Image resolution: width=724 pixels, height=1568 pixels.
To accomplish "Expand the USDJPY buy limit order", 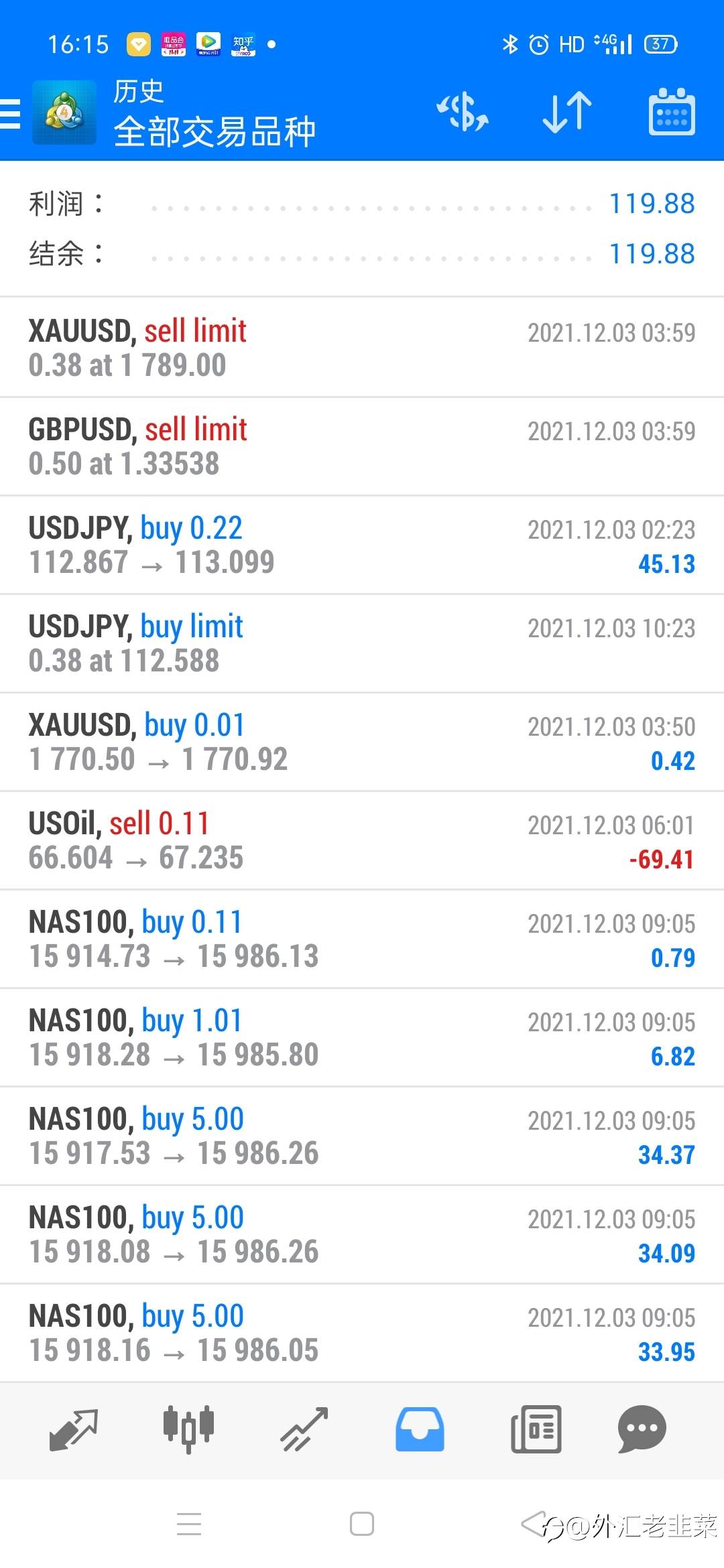I will click(x=362, y=643).
